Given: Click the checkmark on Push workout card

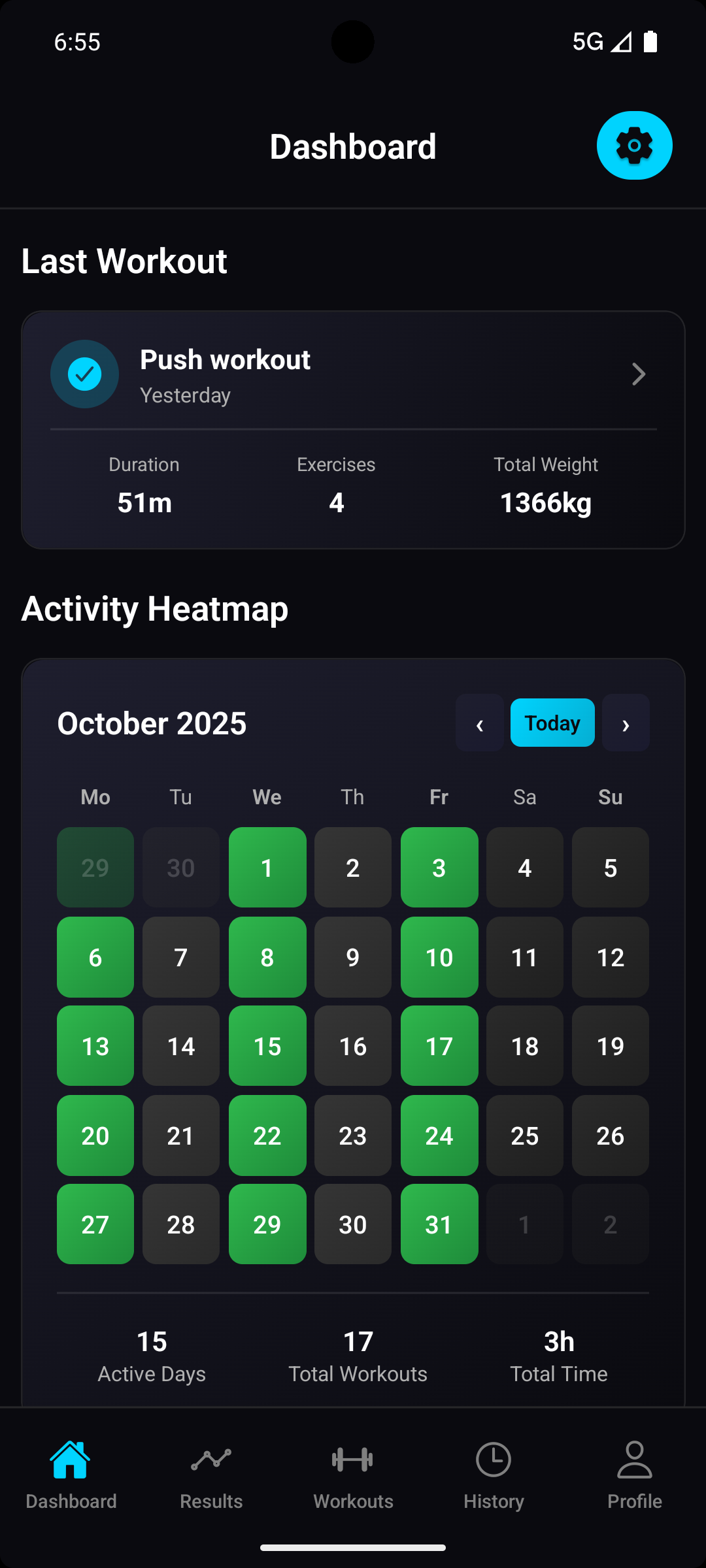Looking at the screenshot, I should [x=84, y=374].
